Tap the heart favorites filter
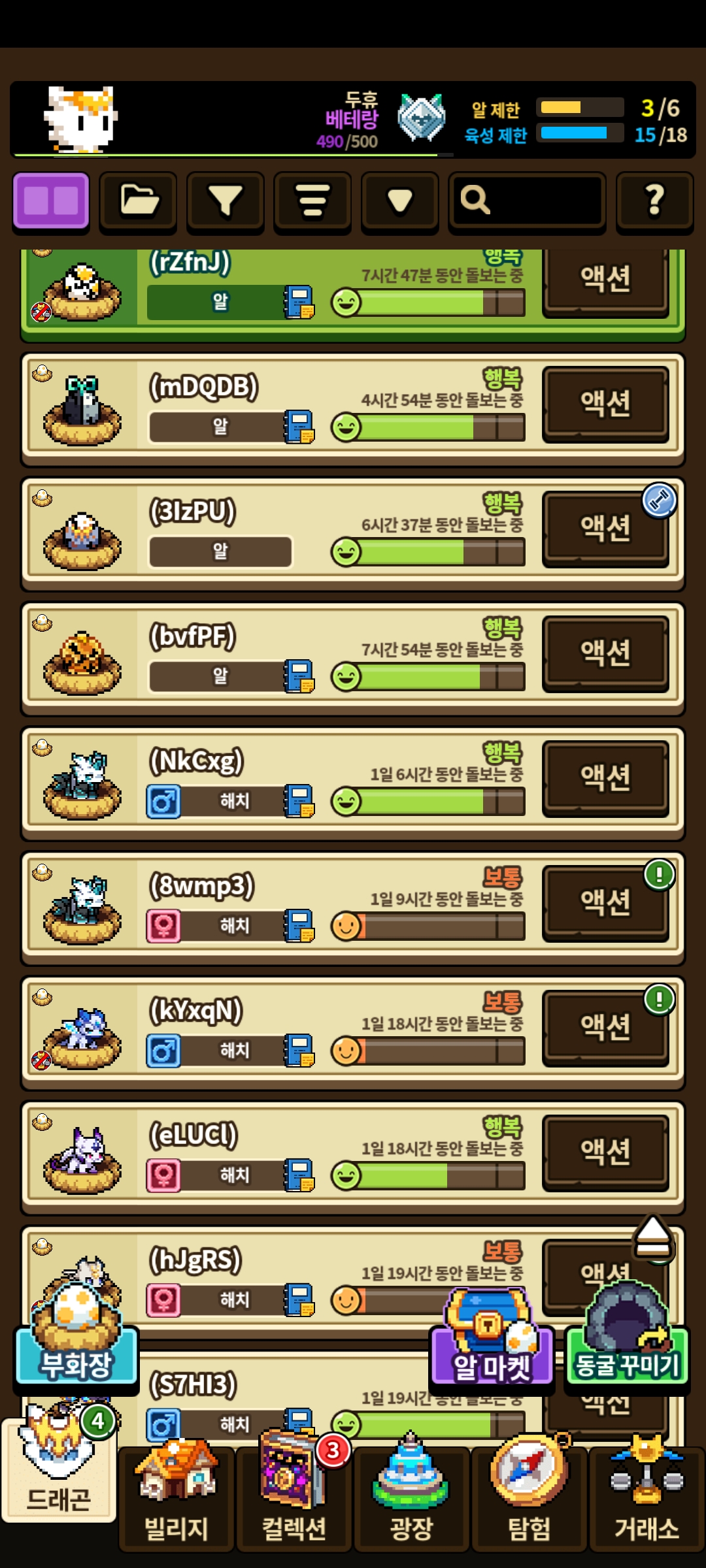The height and width of the screenshot is (1568, 706). (x=399, y=201)
